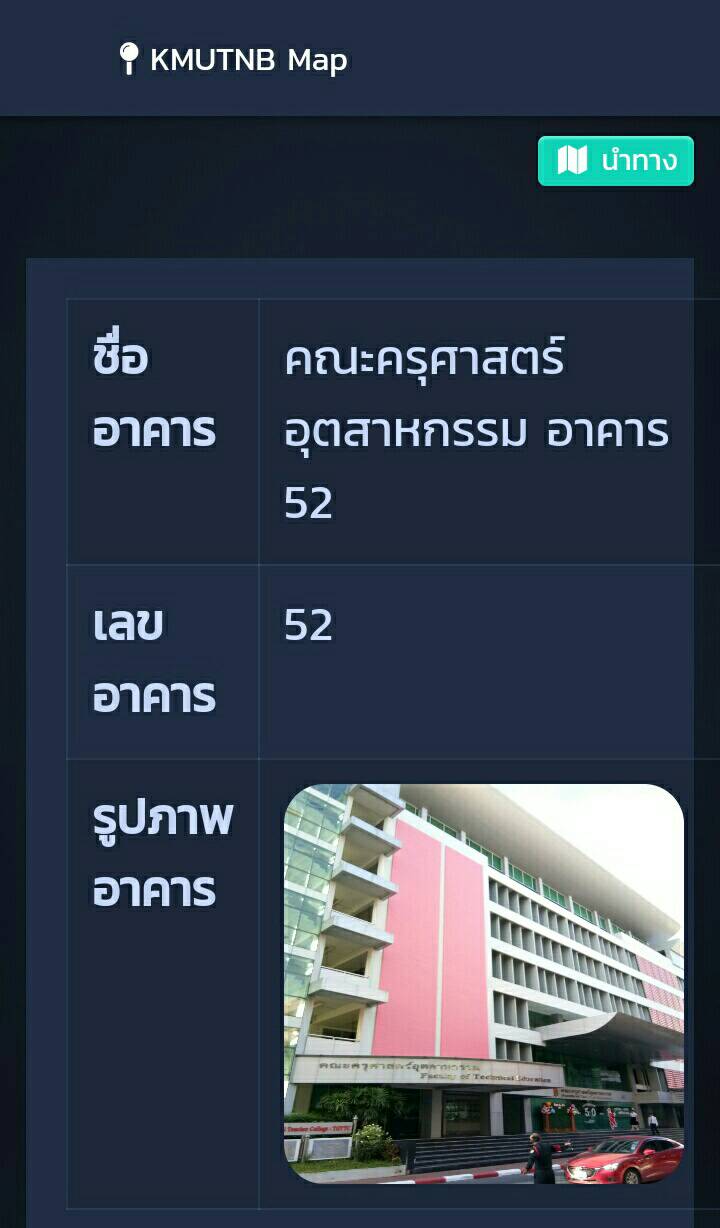The width and height of the screenshot is (720, 1228).
Task: Tap the นำทาง navigation button
Action: coord(616,161)
